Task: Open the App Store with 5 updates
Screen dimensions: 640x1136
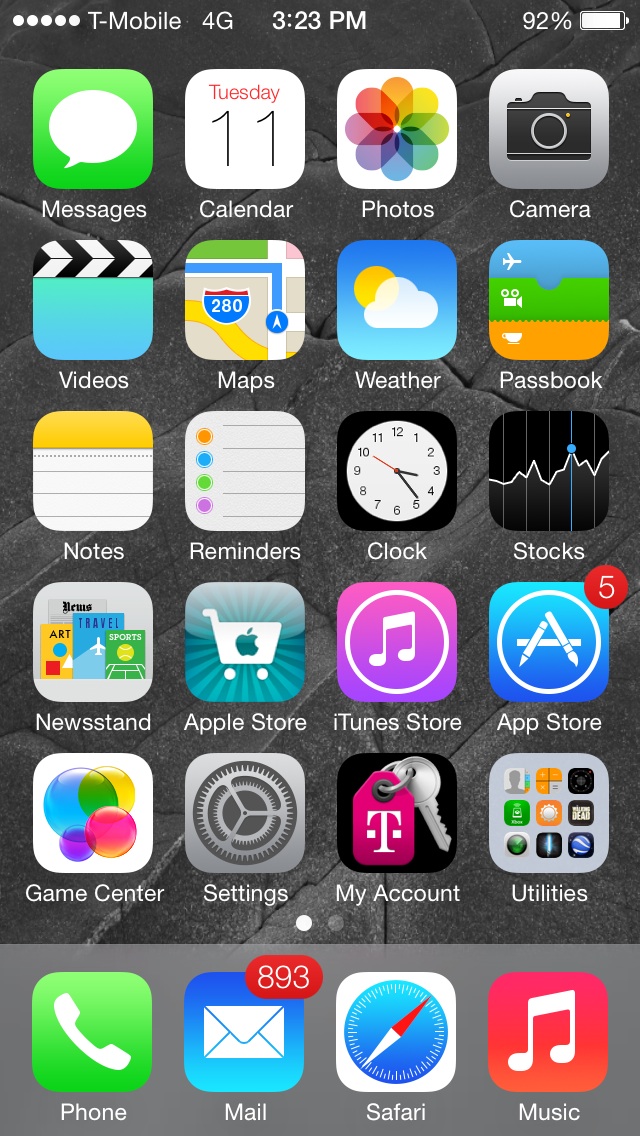Action: click(x=549, y=642)
